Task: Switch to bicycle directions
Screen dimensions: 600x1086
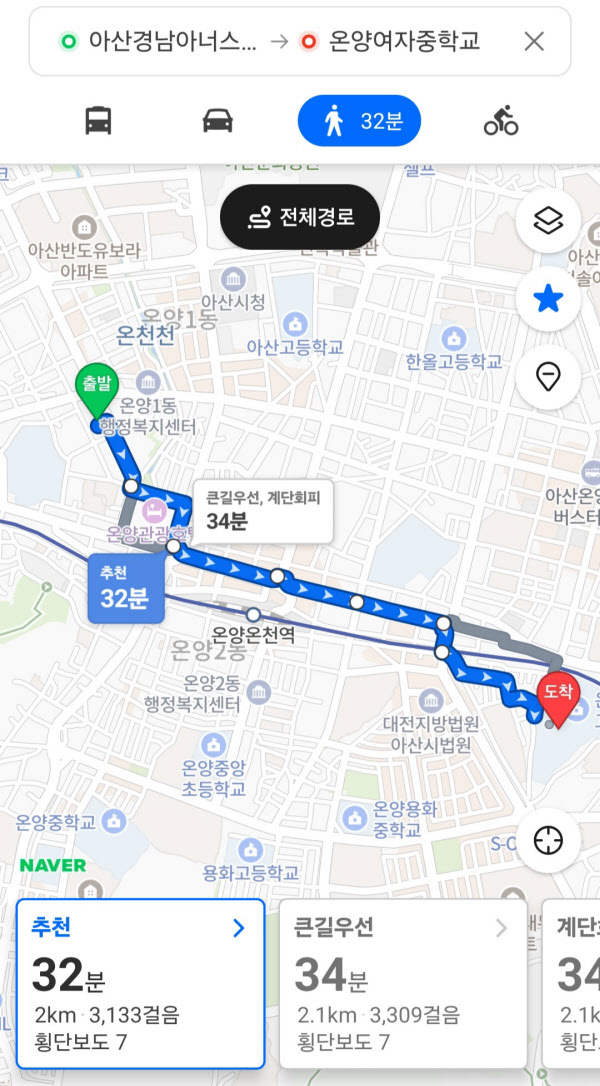Action: click(501, 121)
